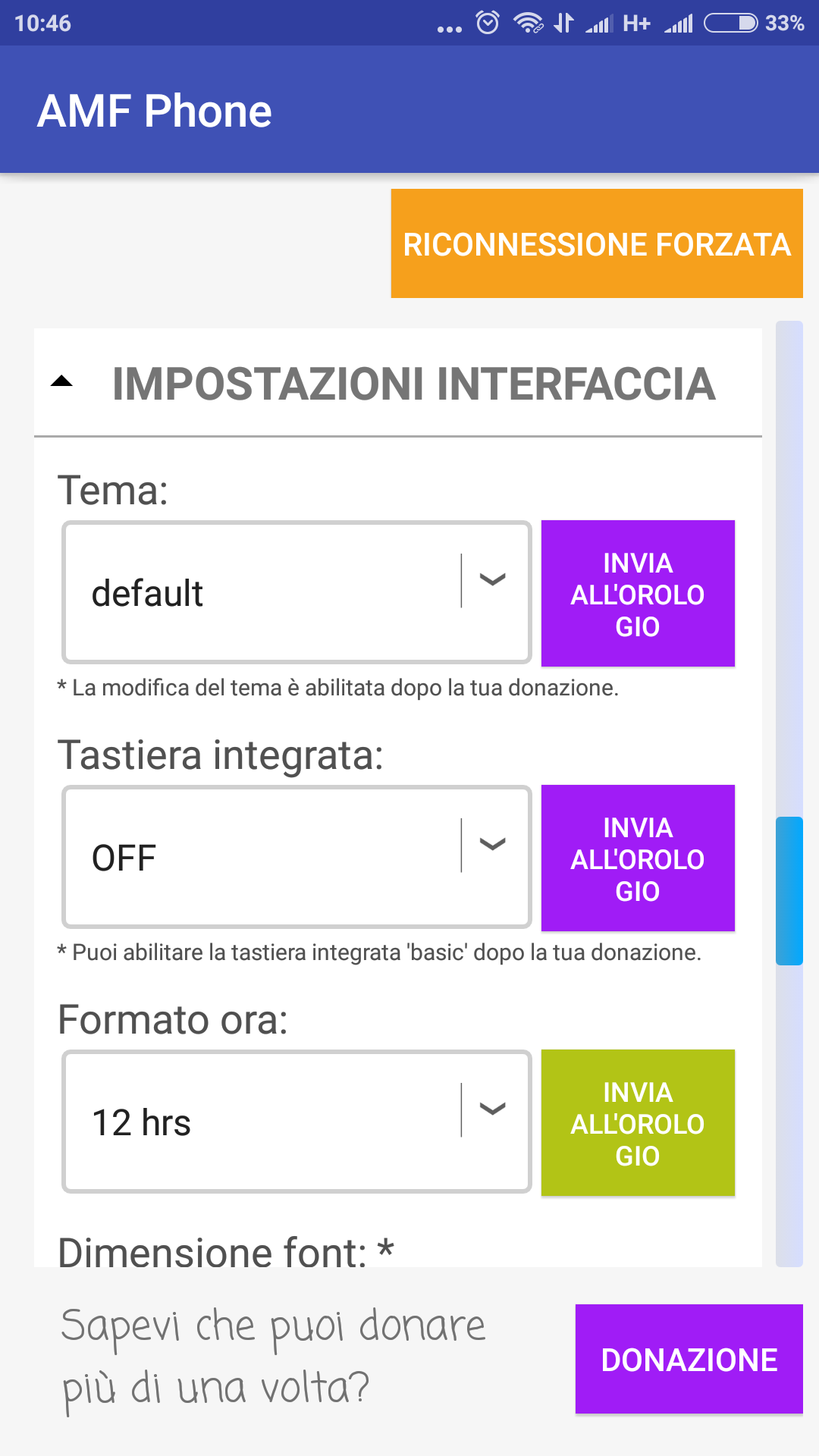
Task: Send the Formato ora setting to the watch
Action: point(638,1123)
